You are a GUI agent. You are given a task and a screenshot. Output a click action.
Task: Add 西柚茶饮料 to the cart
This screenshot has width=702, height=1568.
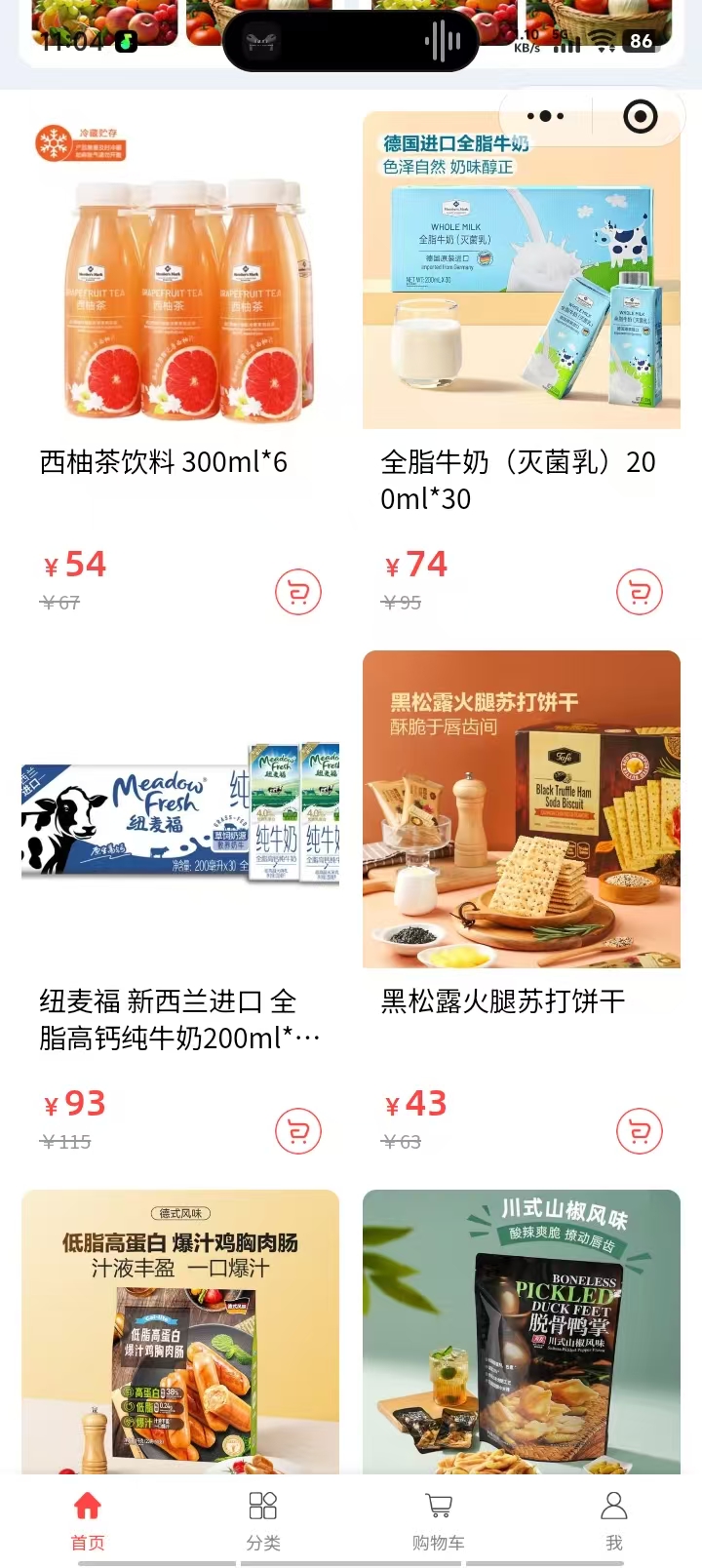click(298, 592)
